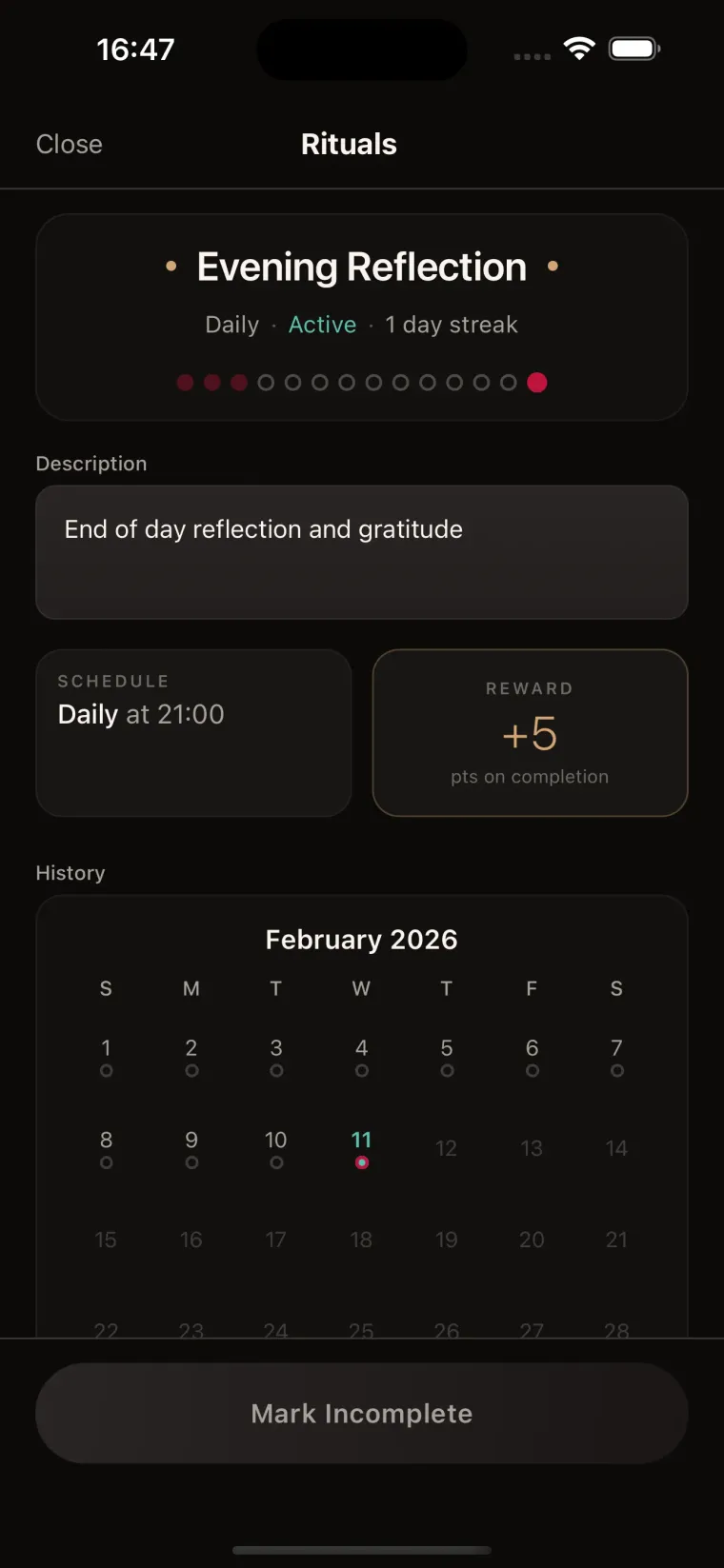
Task: Open the Reward +5 points card
Action: pyautogui.click(x=530, y=733)
